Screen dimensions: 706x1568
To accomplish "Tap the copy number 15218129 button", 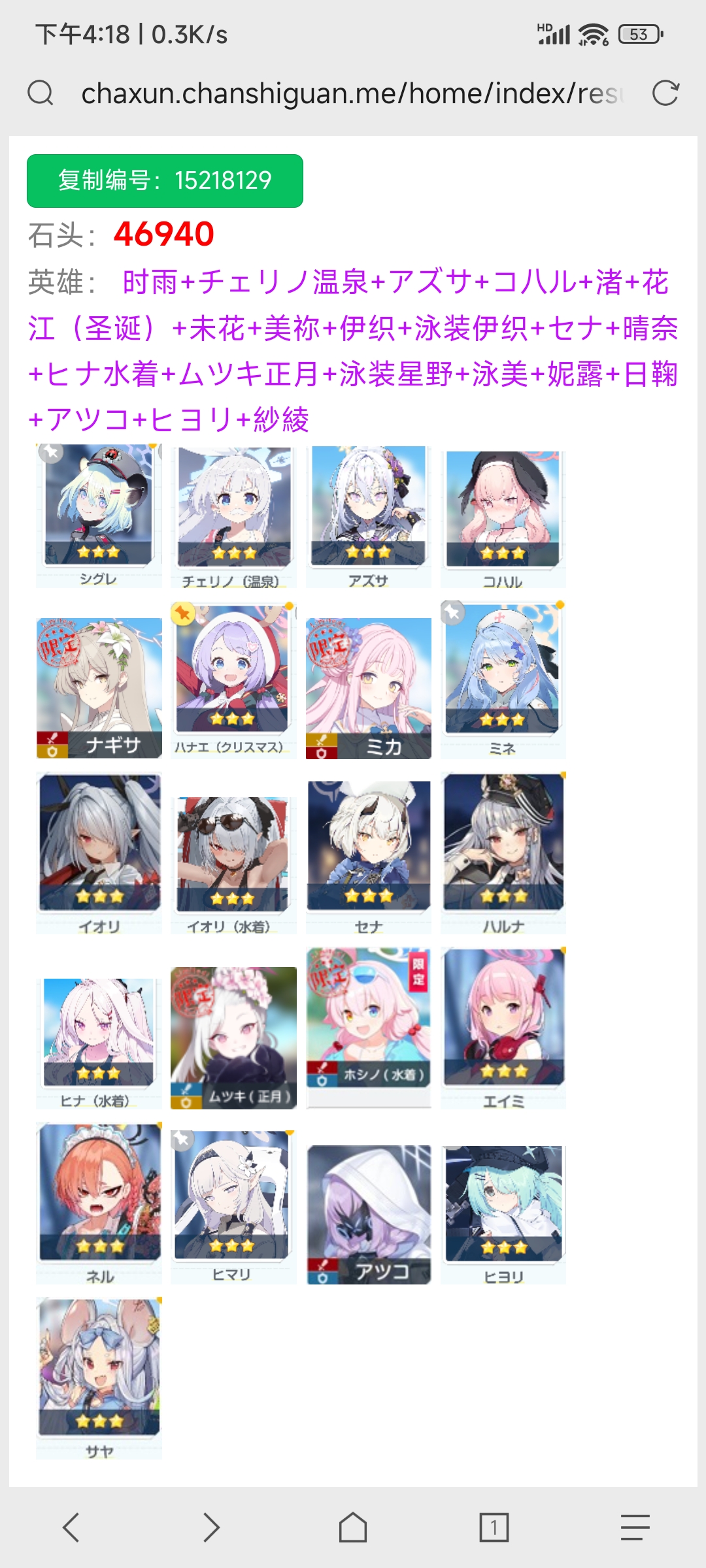I will (x=165, y=181).
